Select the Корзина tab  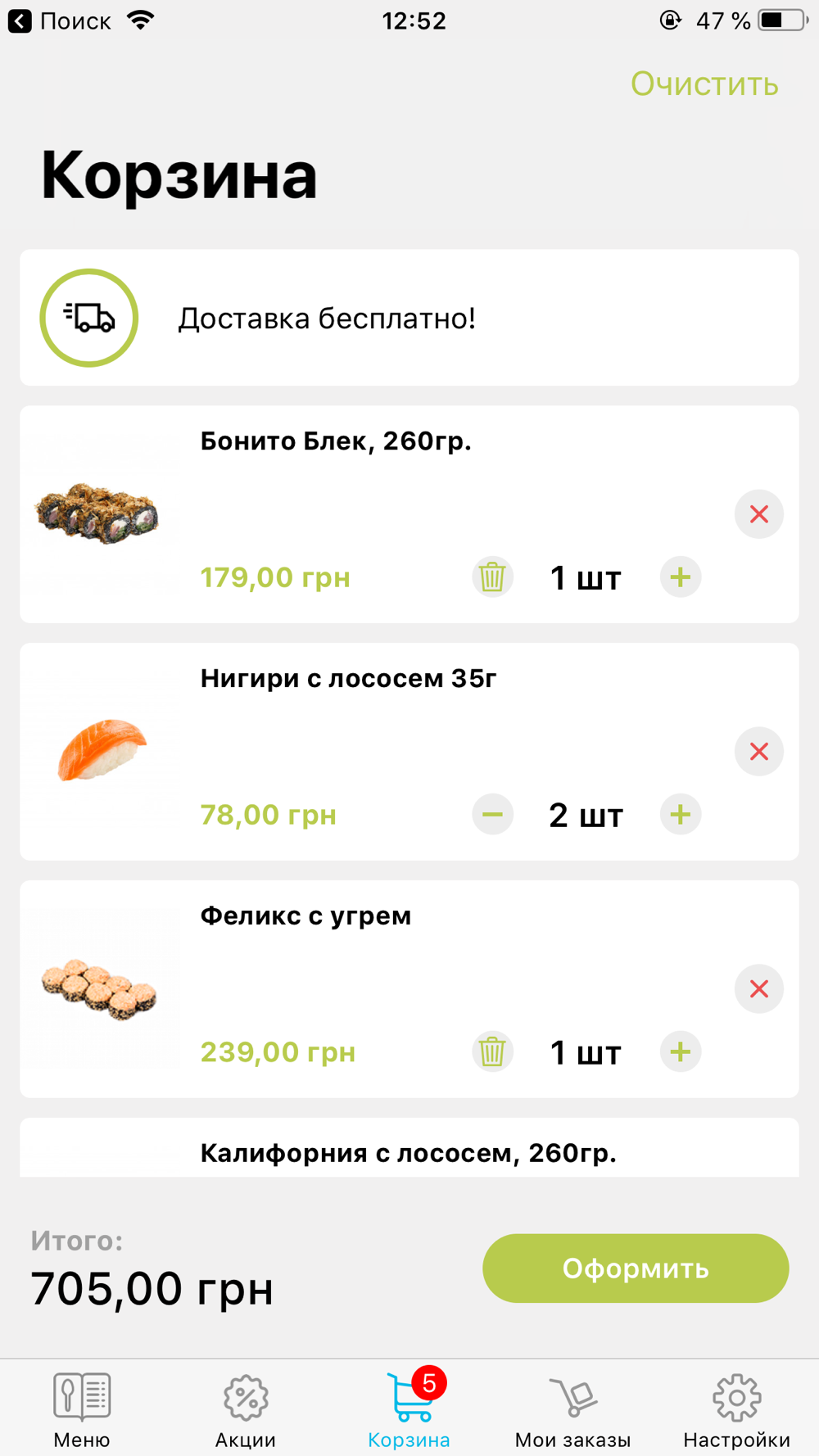coord(409,1410)
